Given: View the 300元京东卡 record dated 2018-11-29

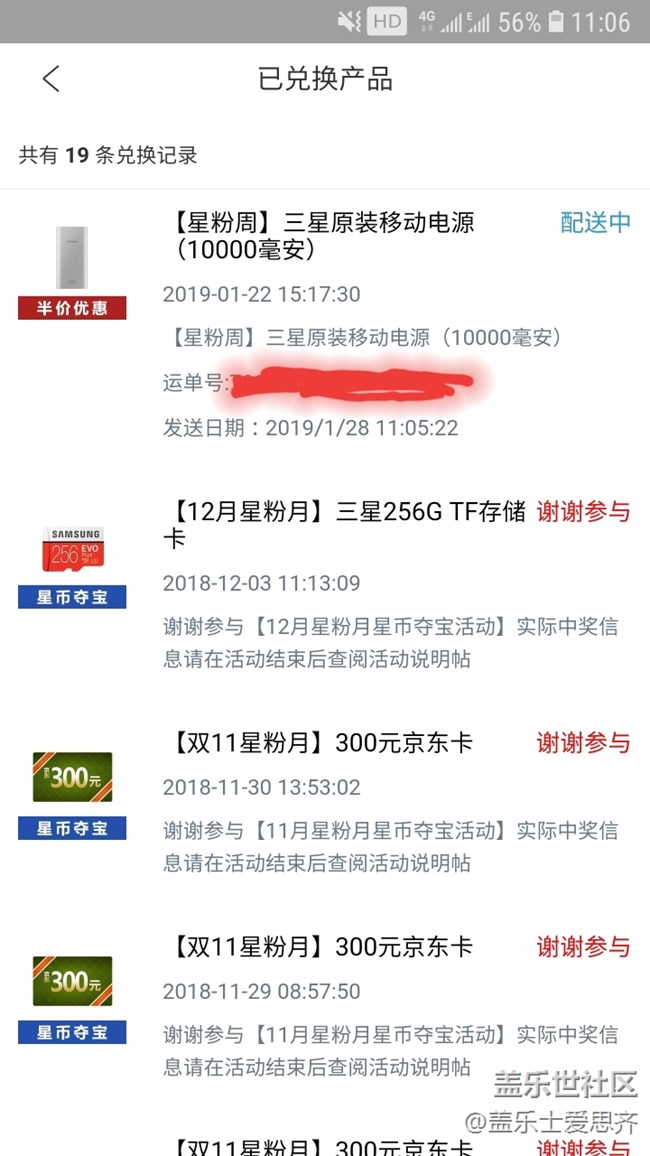Looking at the screenshot, I should pos(320,947).
